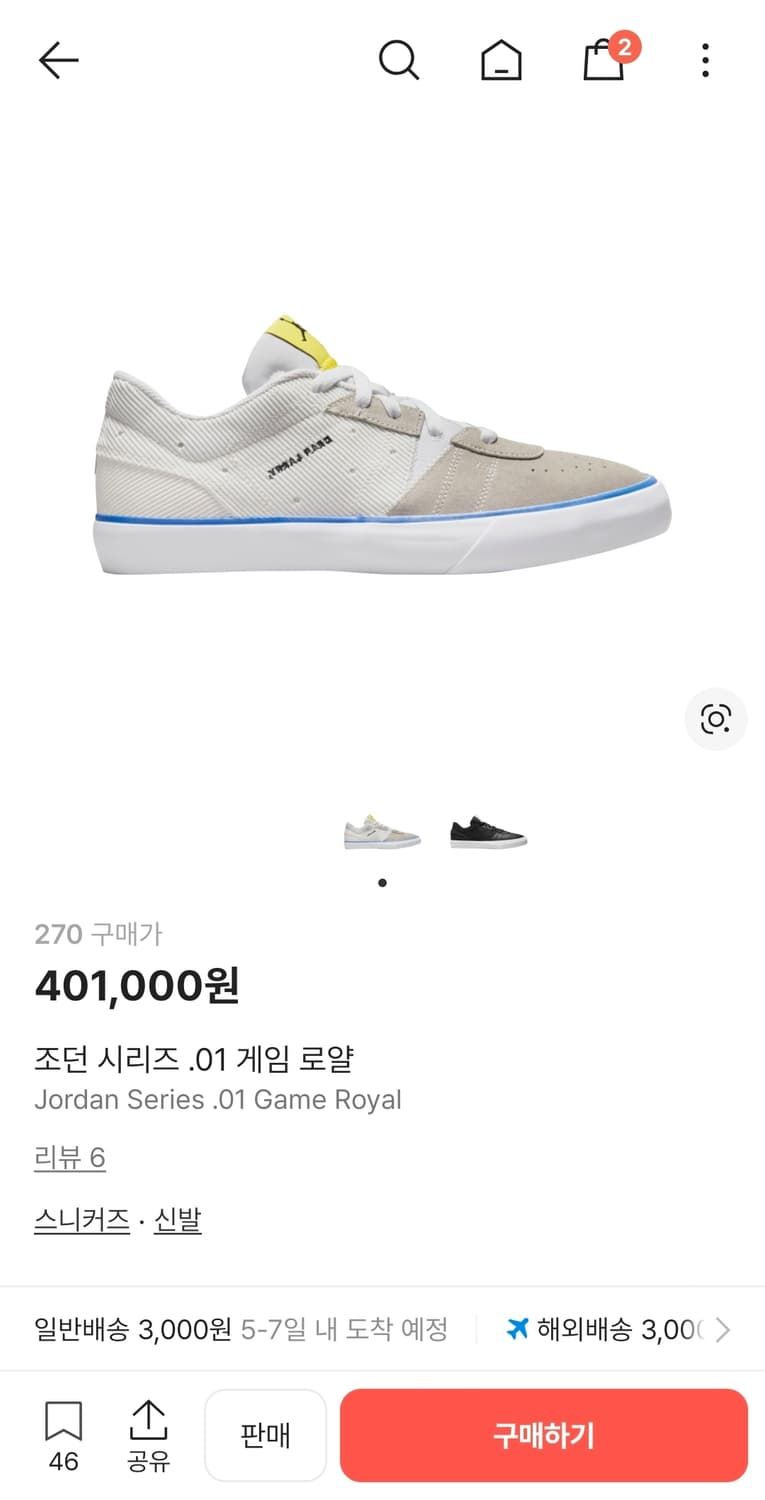Viewport: 765px width, 1500px height.
Task: Tap the back arrow to return
Action: [58, 60]
